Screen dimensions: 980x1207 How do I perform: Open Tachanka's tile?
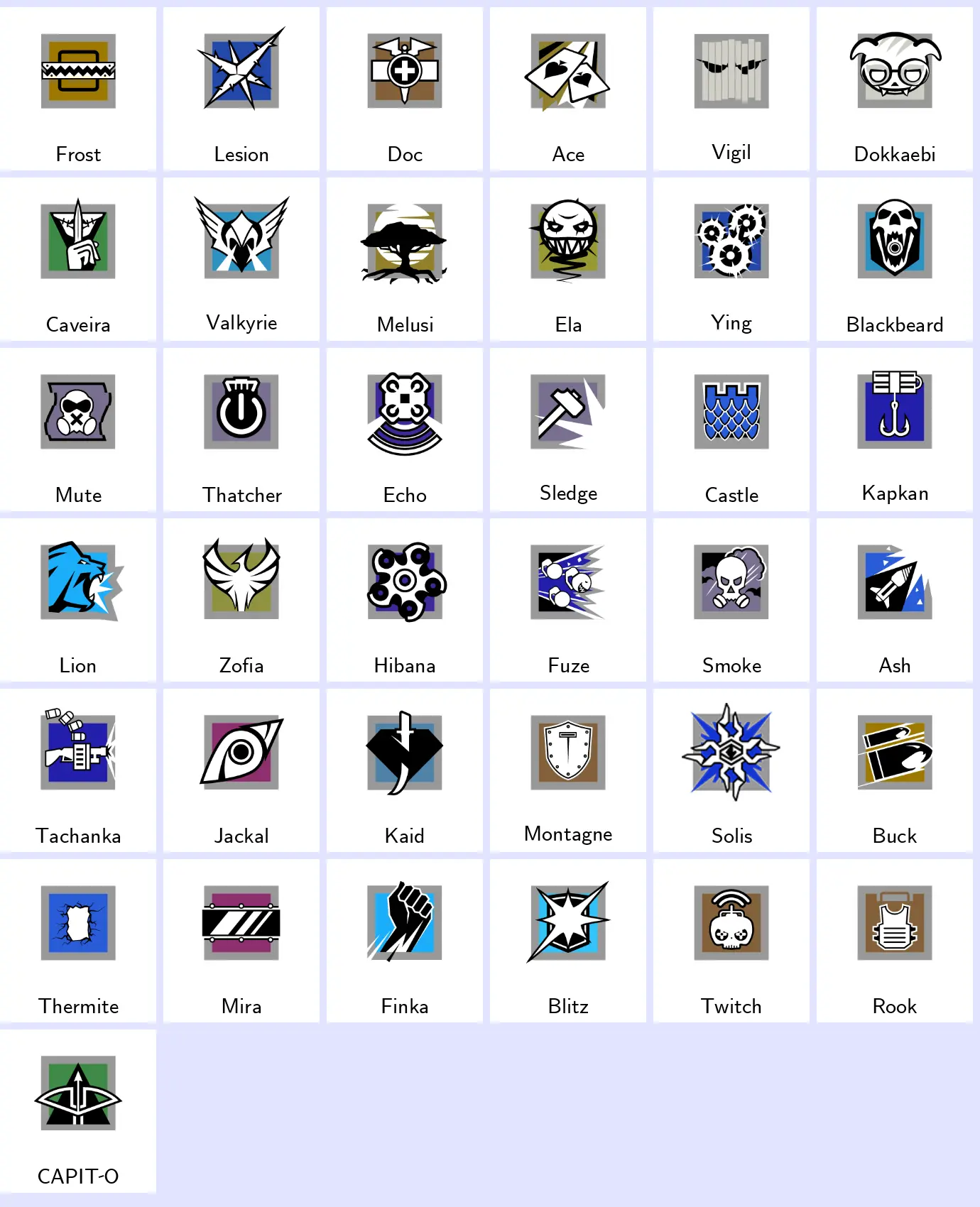click(x=78, y=770)
